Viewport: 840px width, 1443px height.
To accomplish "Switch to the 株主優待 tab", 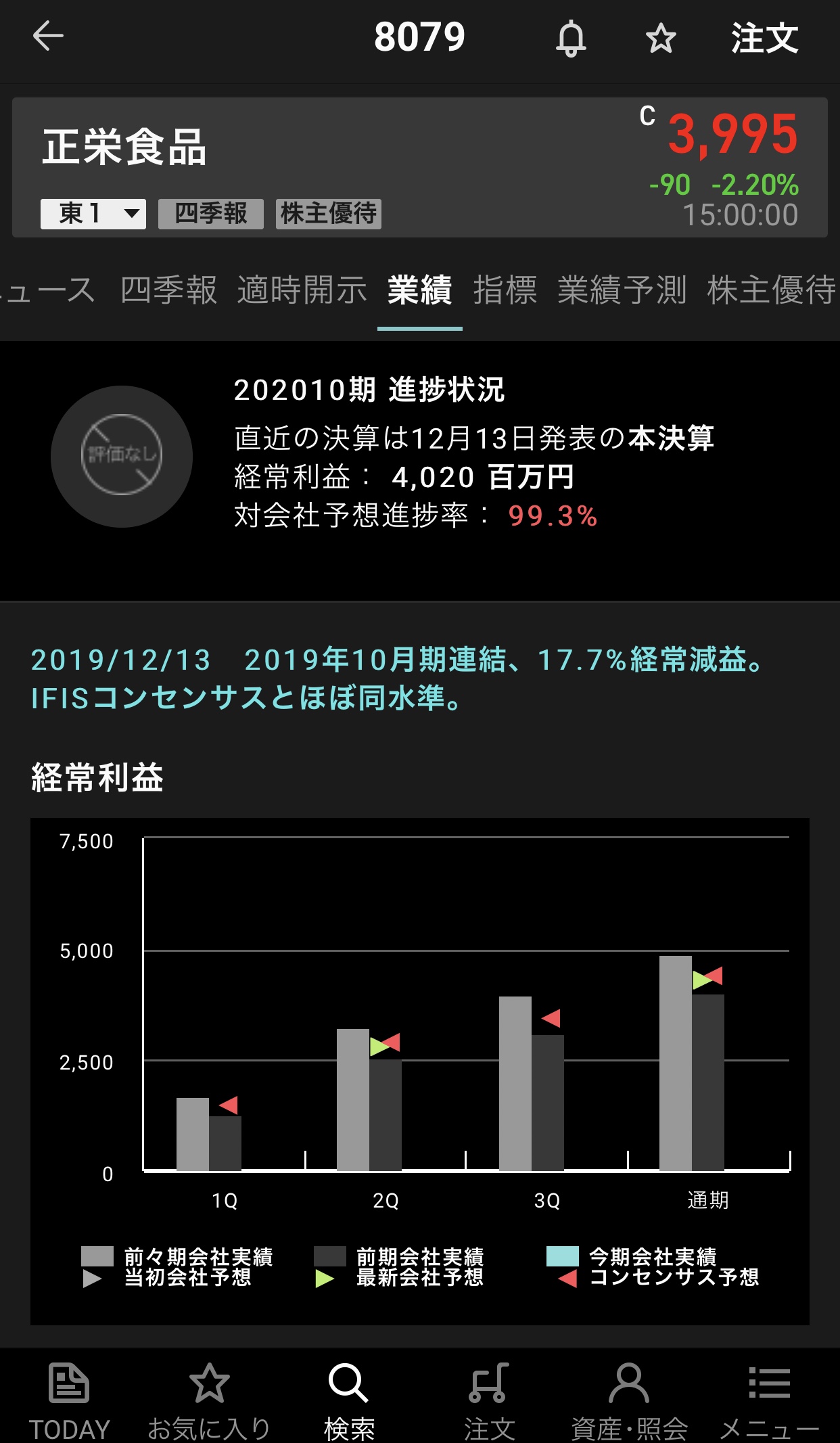I will (772, 290).
